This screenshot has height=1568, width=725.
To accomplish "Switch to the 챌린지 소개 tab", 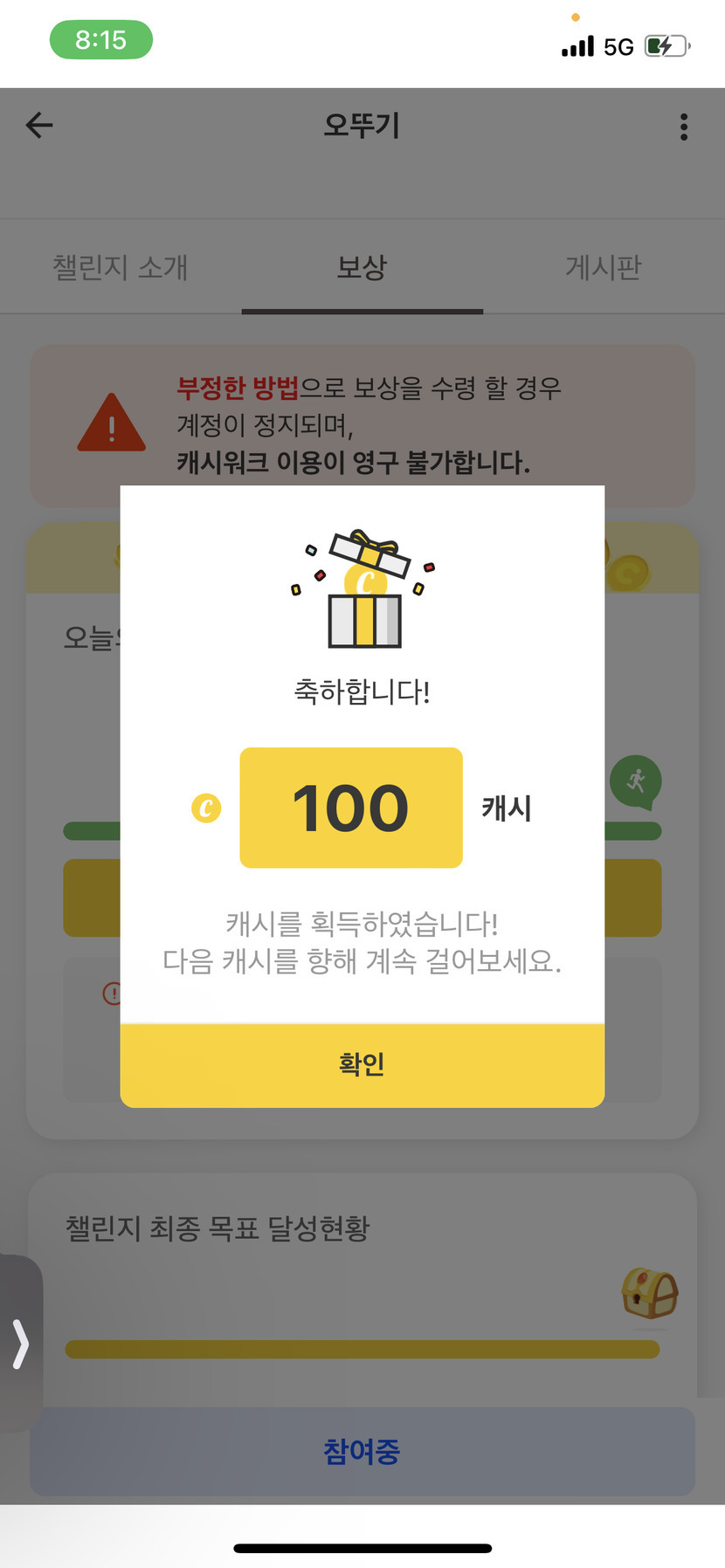I will click(121, 267).
